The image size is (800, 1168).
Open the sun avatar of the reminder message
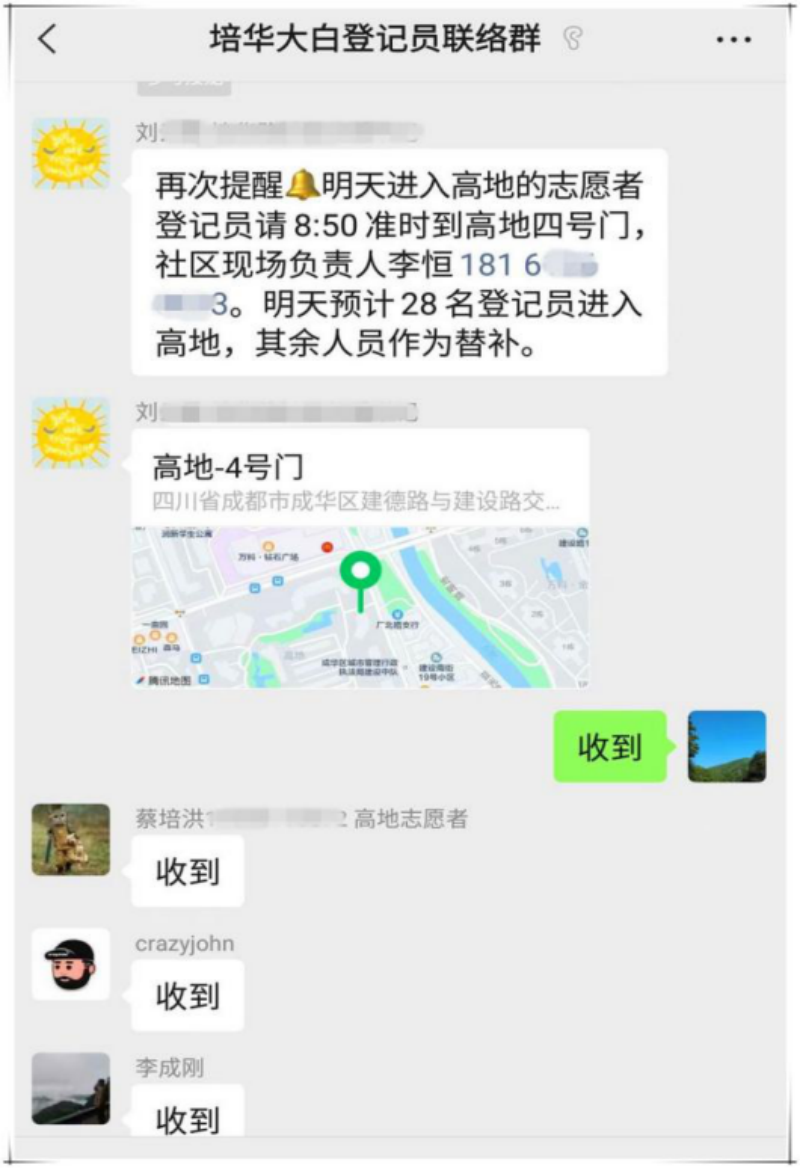click(x=71, y=153)
